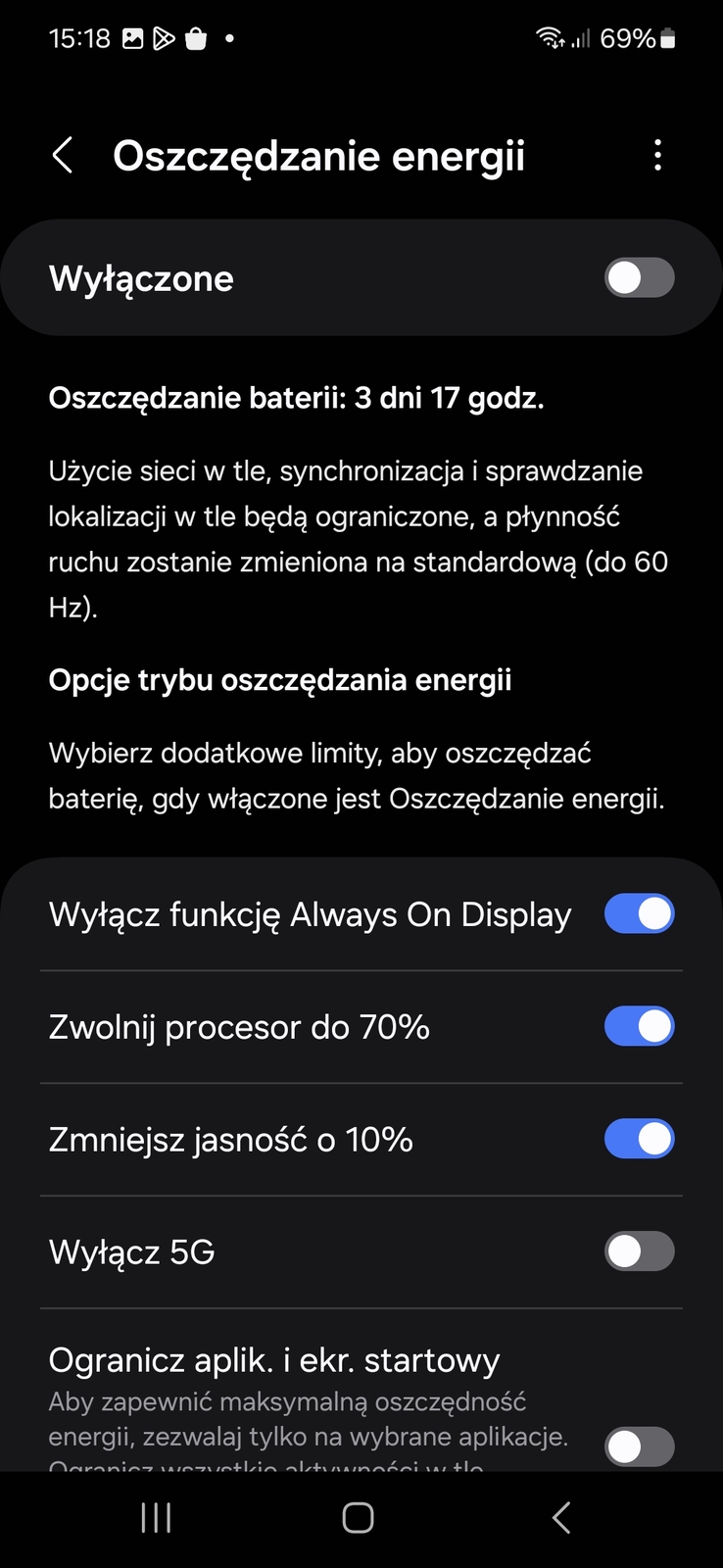Screen dimensions: 723x1568
Task: Switch off Zmniejsz jasność o 10%
Action: (x=639, y=1140)
